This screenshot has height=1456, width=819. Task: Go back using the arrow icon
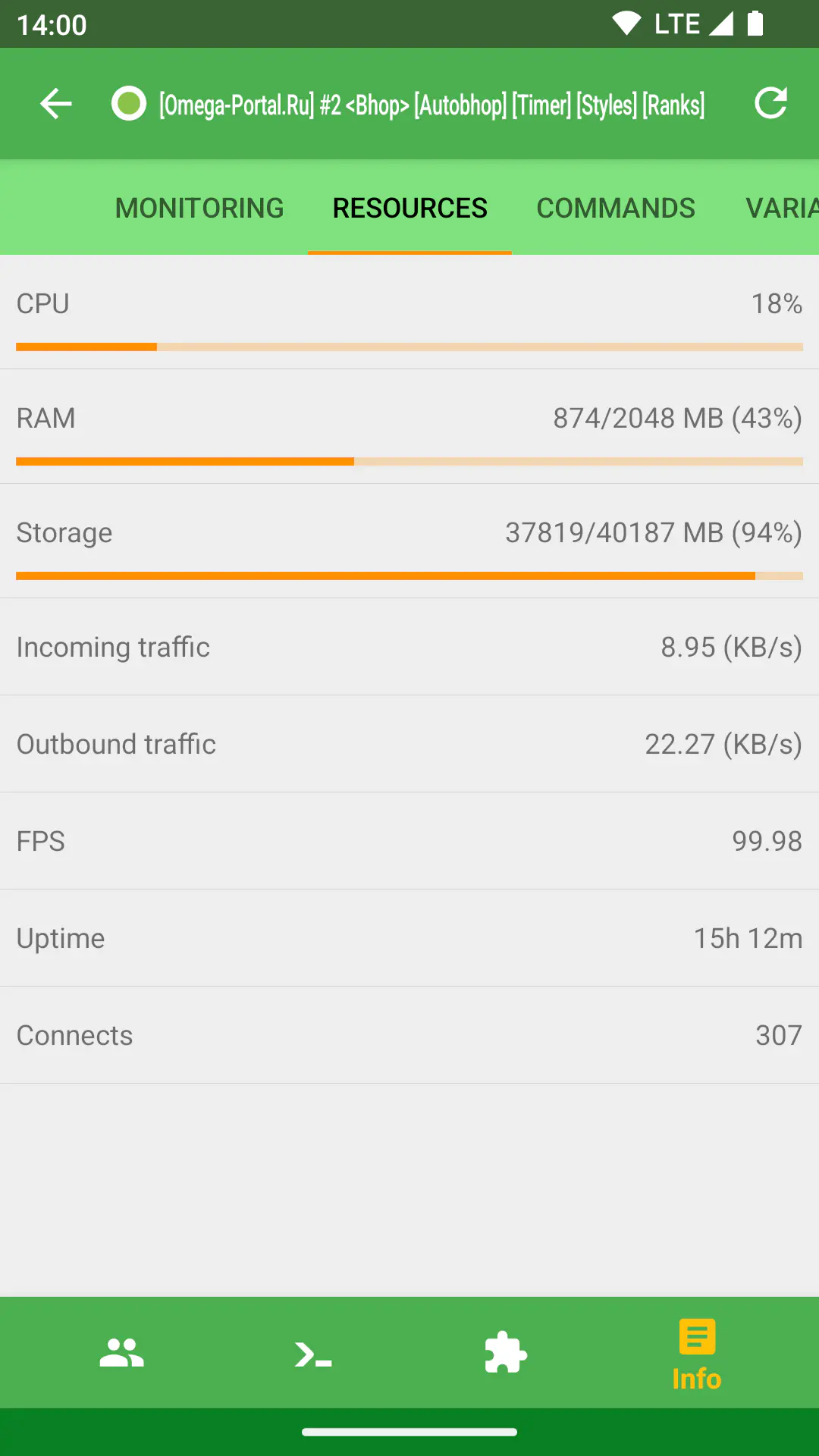pyautogui.click(x=56, y=104)
